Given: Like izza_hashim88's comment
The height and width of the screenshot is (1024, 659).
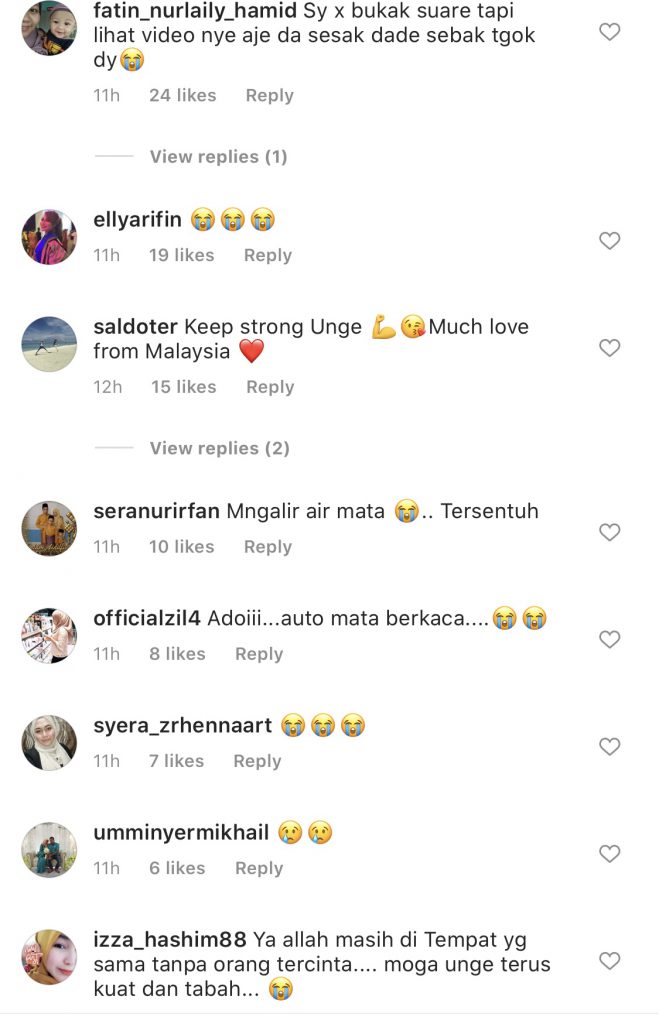Looking at the screenshot, I should 609,961.
